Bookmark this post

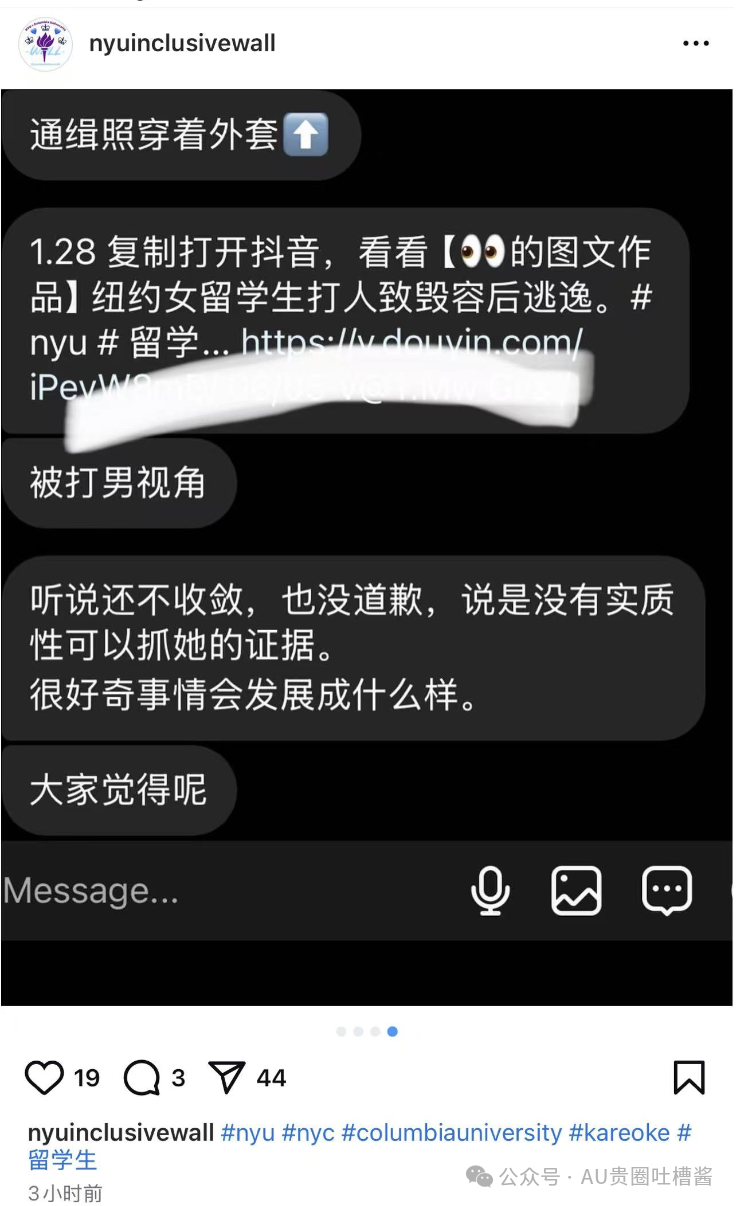pyautogui.click(x=689, y=1078)
